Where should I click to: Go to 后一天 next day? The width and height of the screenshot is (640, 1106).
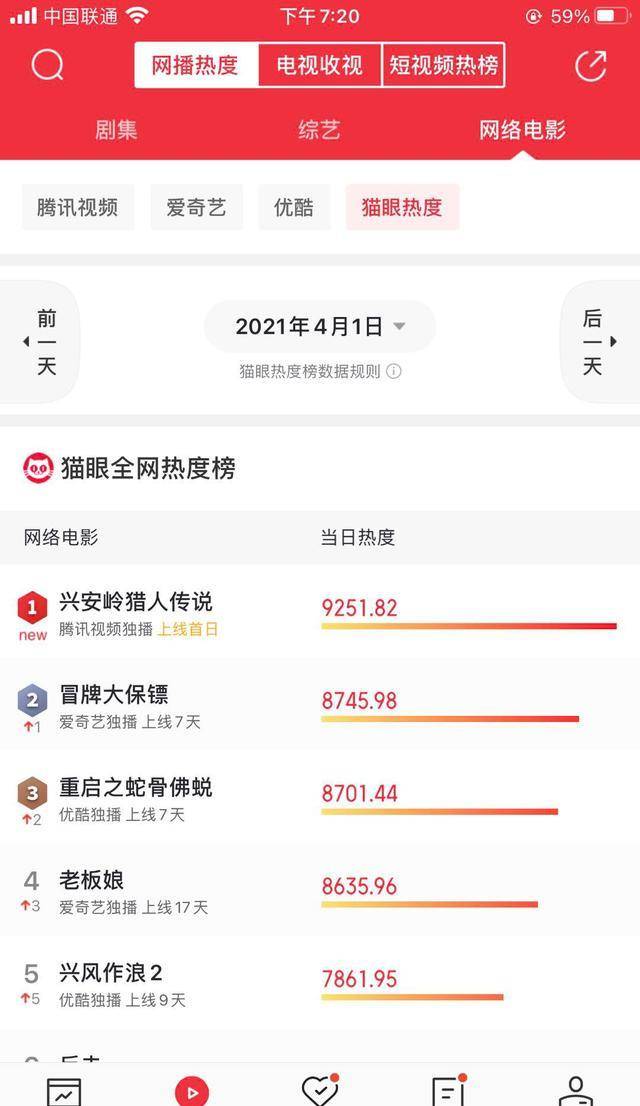[x=599, y=342]
